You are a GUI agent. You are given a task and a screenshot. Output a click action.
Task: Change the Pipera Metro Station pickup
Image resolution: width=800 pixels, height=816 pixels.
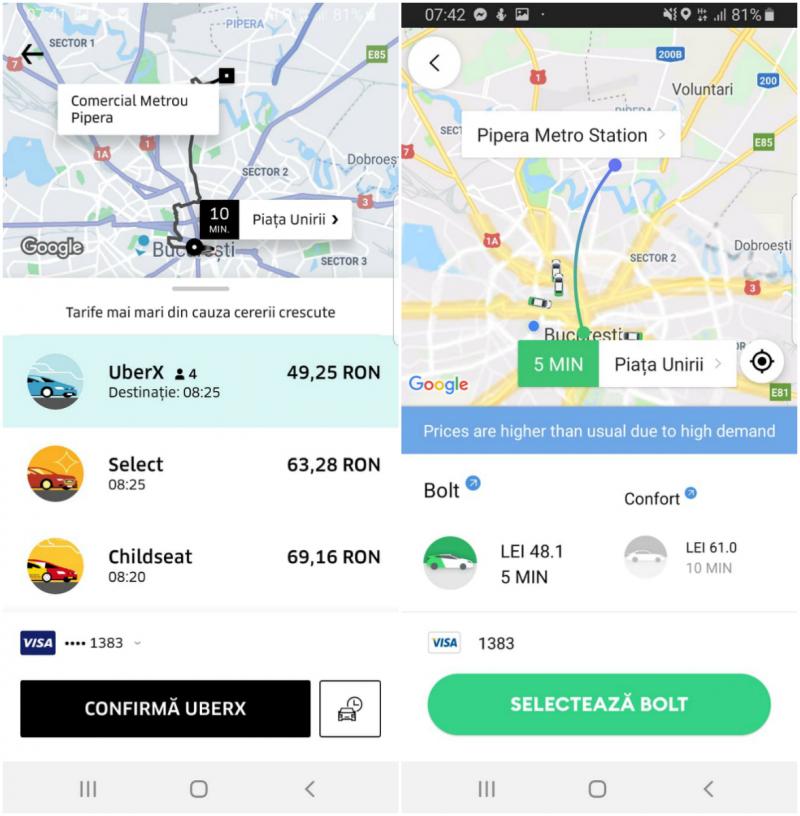coord(570,135)
